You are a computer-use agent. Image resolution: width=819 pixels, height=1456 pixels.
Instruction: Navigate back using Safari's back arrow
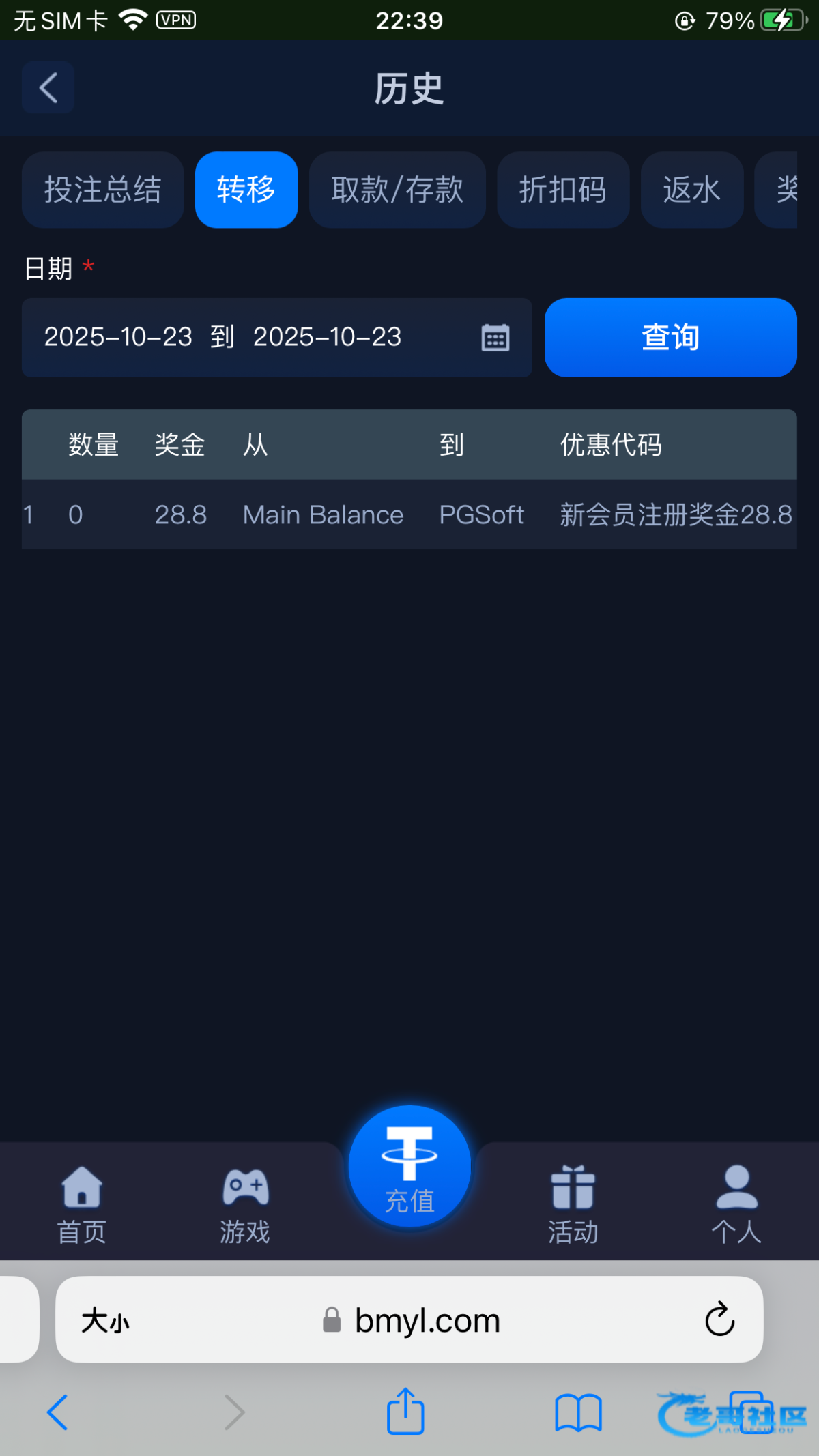pyautogui.click(x=57, y=1412)
